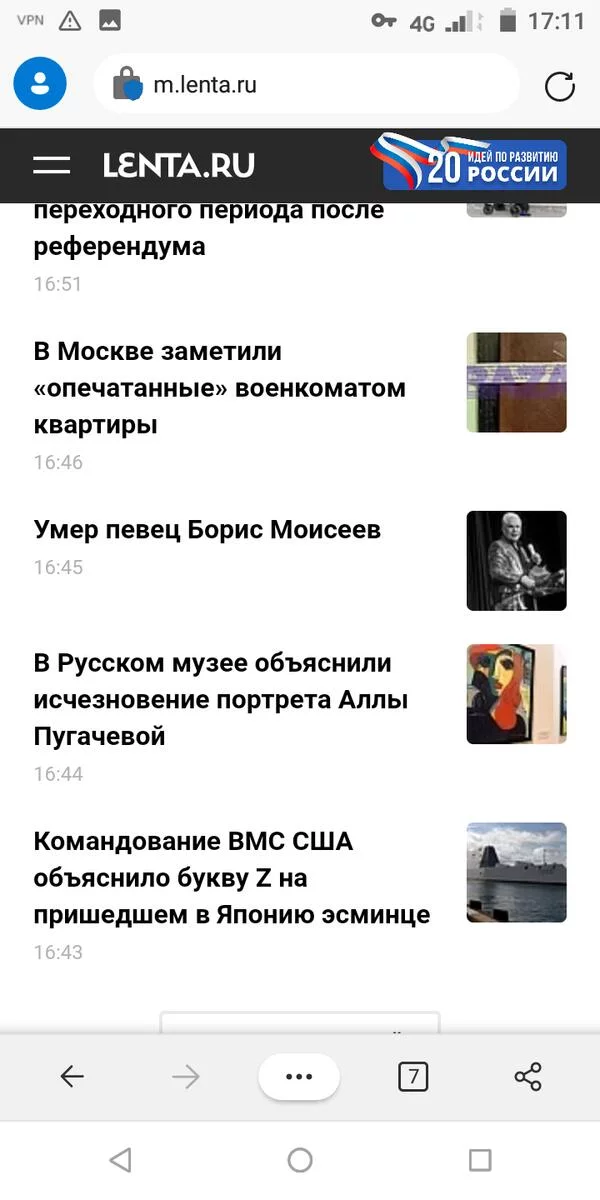This screenshot has width=600, height=1200.
Task: Share this page
Action: (527, 1077)
